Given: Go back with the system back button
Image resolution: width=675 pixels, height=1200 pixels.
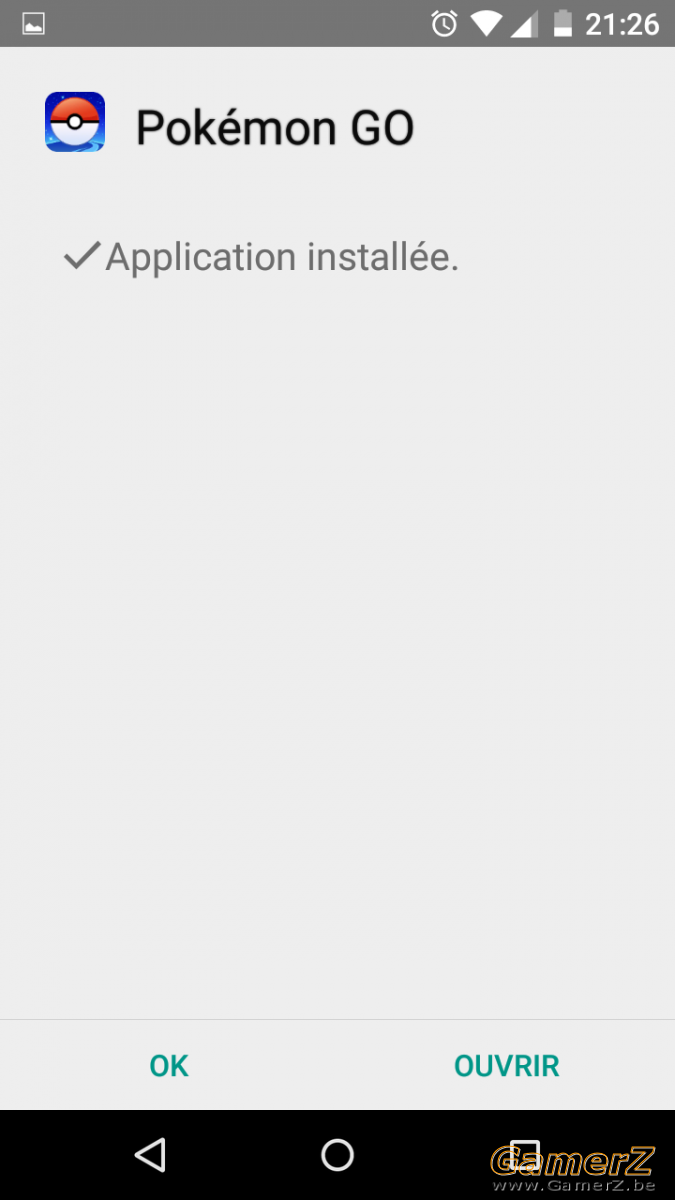Looking at the screenshot, I should (150, 1155).
